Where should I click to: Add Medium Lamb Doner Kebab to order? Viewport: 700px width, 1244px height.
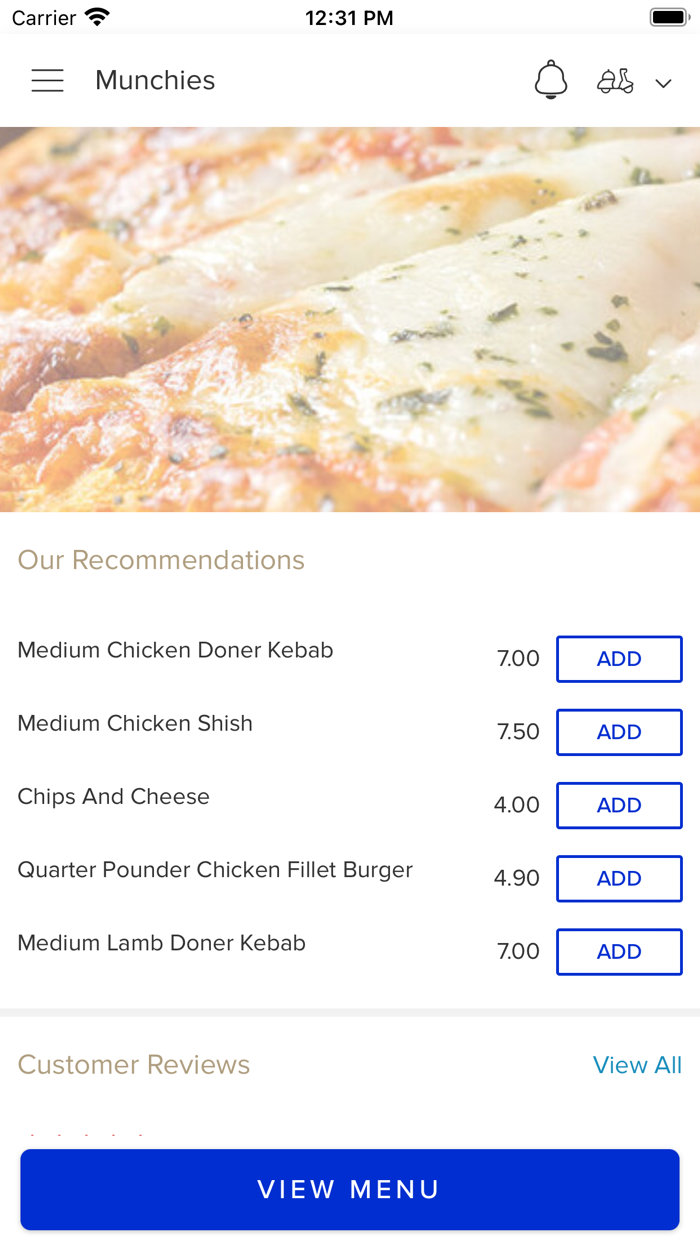pos(619,951)
